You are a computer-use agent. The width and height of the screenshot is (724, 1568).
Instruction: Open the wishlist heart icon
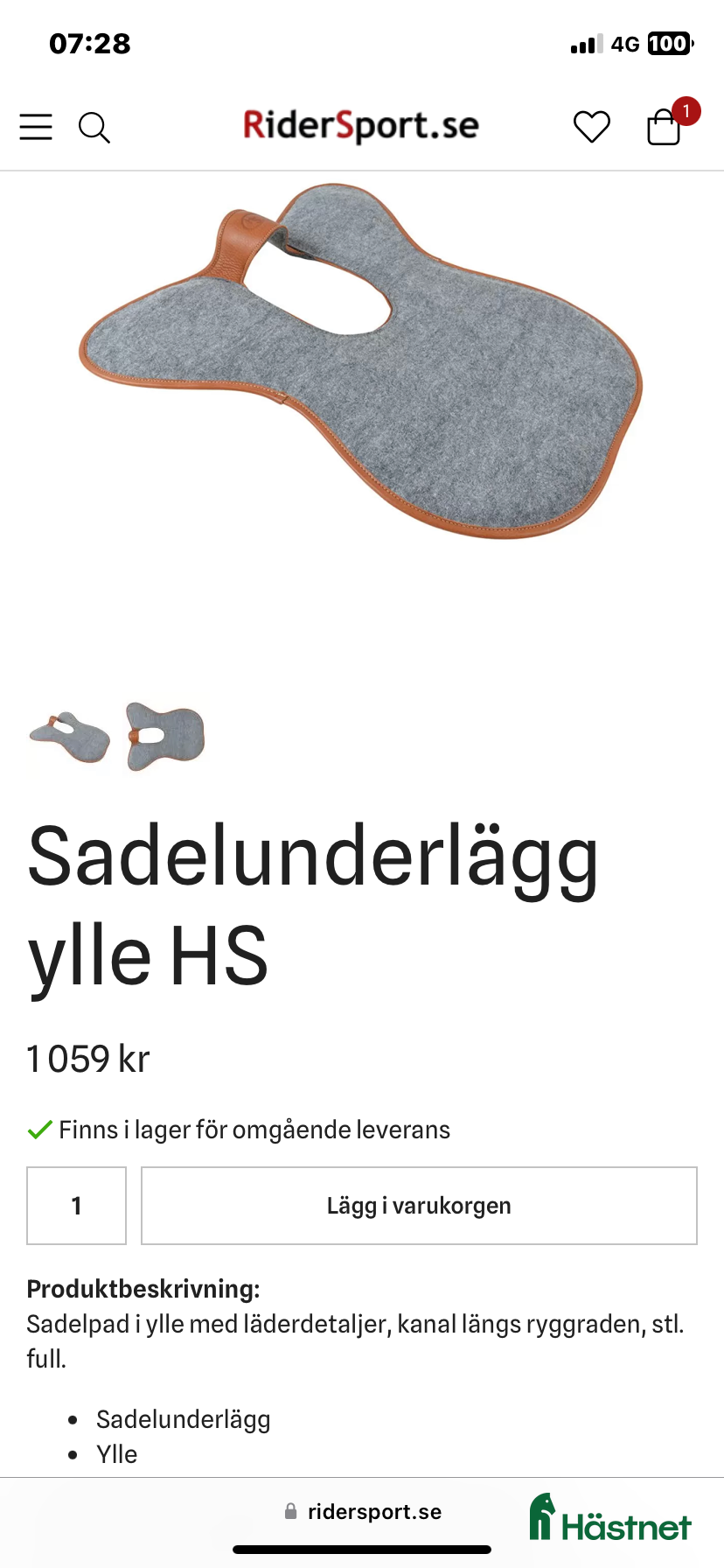click(x=591, y=125)
